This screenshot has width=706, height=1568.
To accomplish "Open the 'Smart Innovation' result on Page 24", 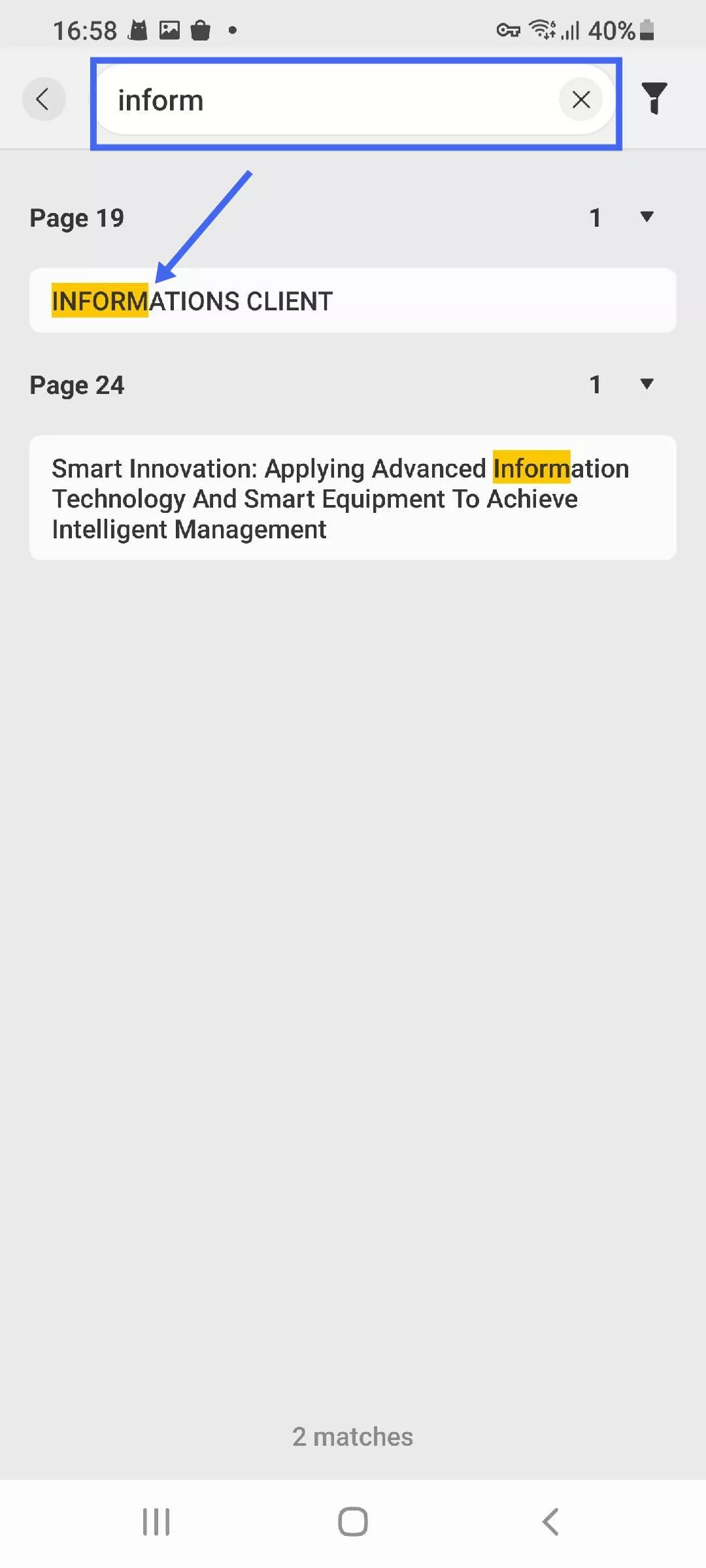I will coord(352,498).
